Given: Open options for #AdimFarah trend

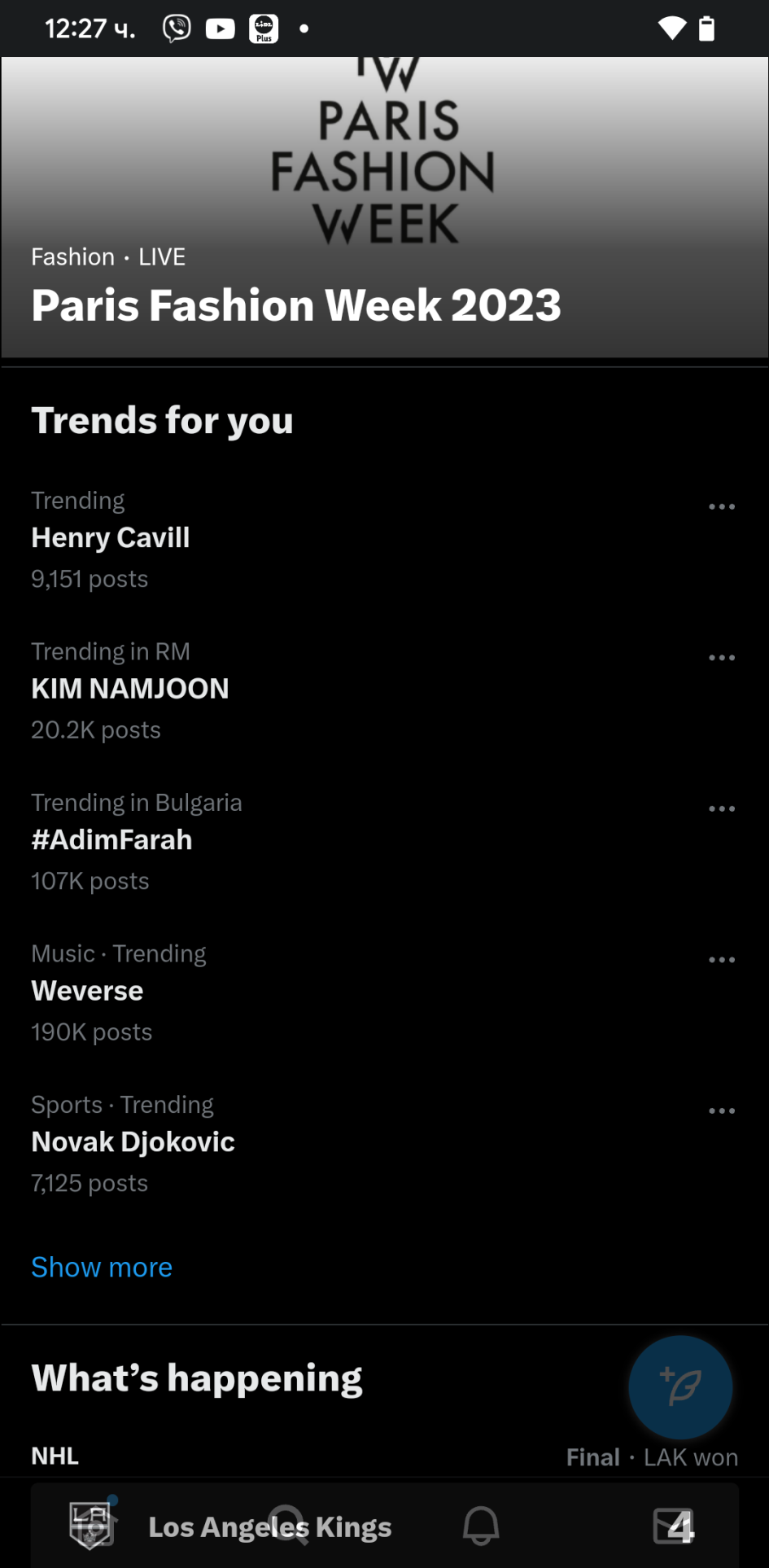Looking at the screenshot, I should click(722, 808).
